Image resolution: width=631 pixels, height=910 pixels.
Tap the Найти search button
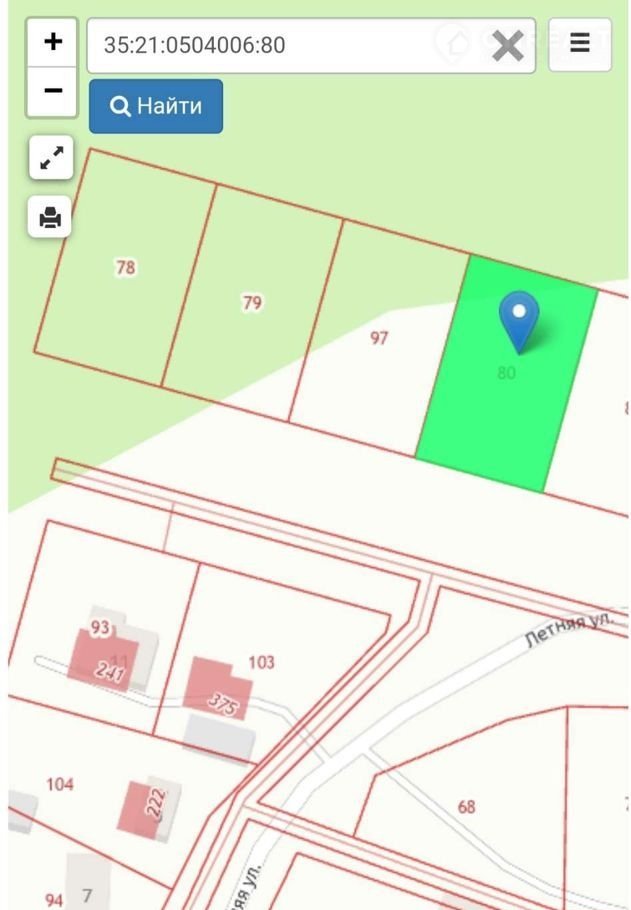pos(156,106)
